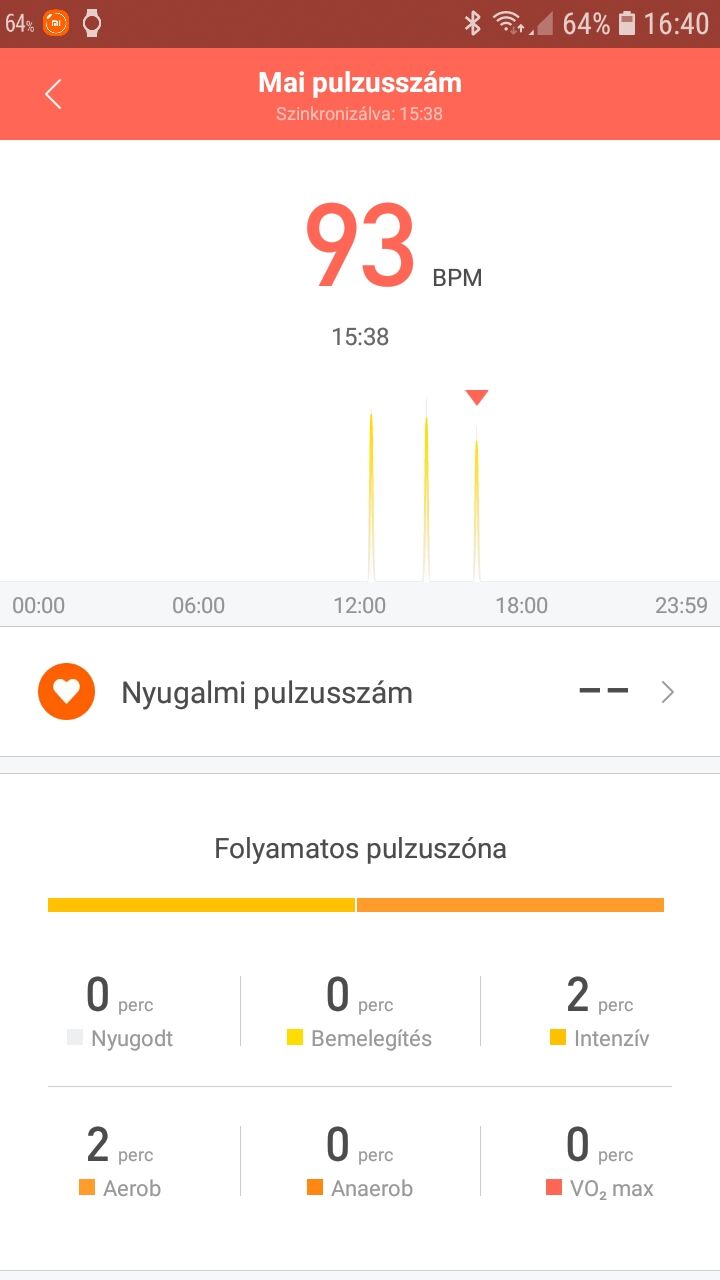Viewport: 720px width, 1280px height.
Task: Go back using the header arrow
Action: [x=53, y=94]
